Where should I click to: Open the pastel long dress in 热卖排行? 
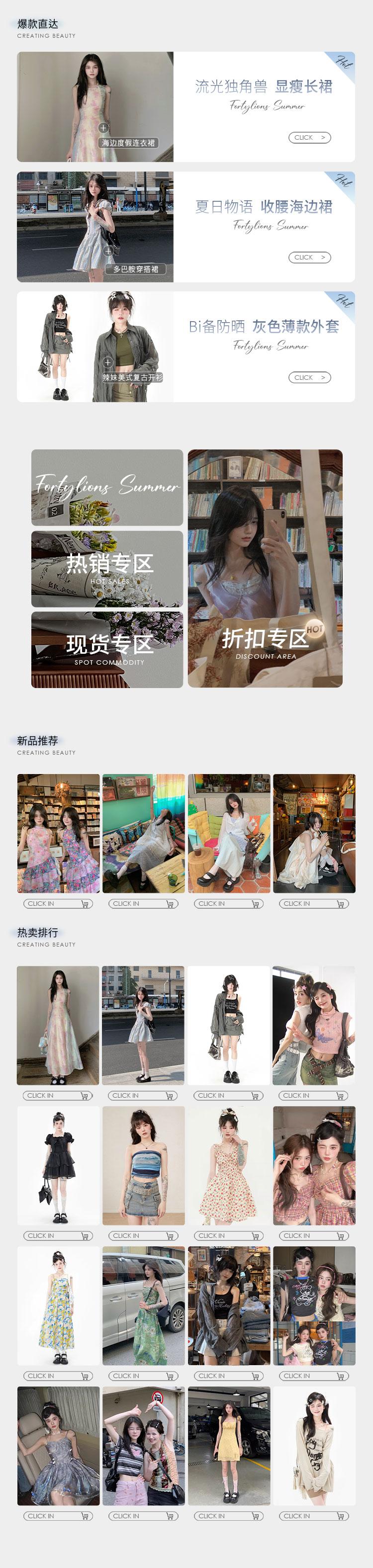coord(58,1025)
